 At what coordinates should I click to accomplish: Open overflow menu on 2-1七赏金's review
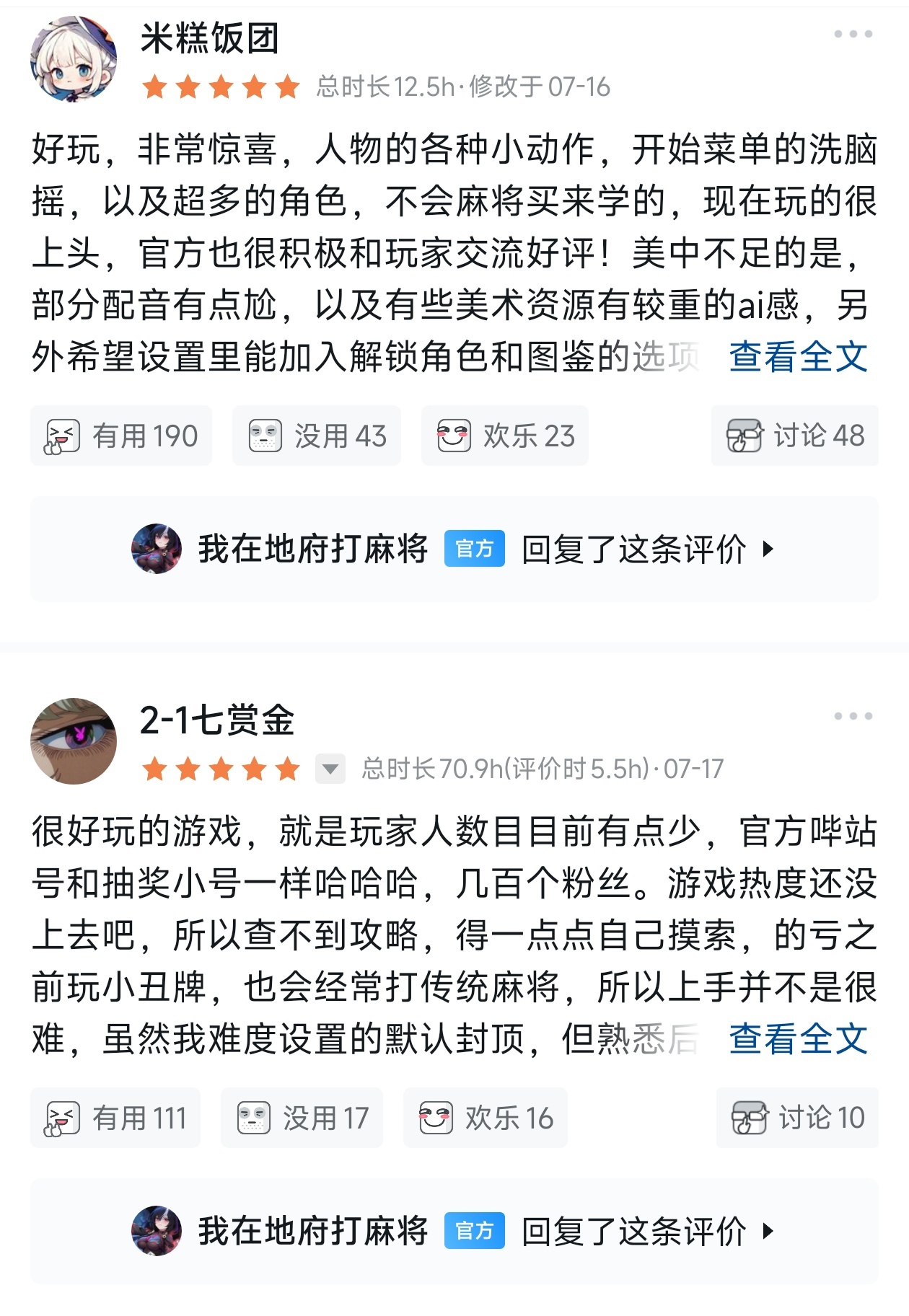pyautogui.click(x=853, y=716)
